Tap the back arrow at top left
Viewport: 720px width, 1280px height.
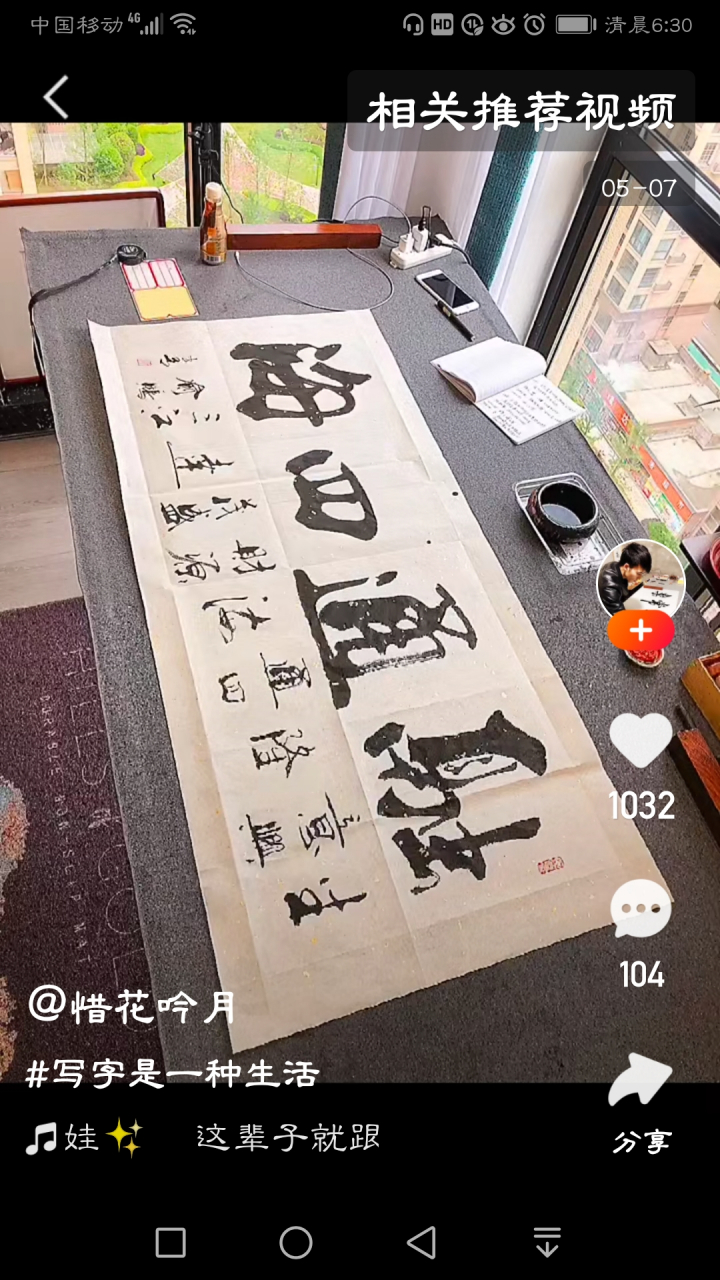[55, 98]
